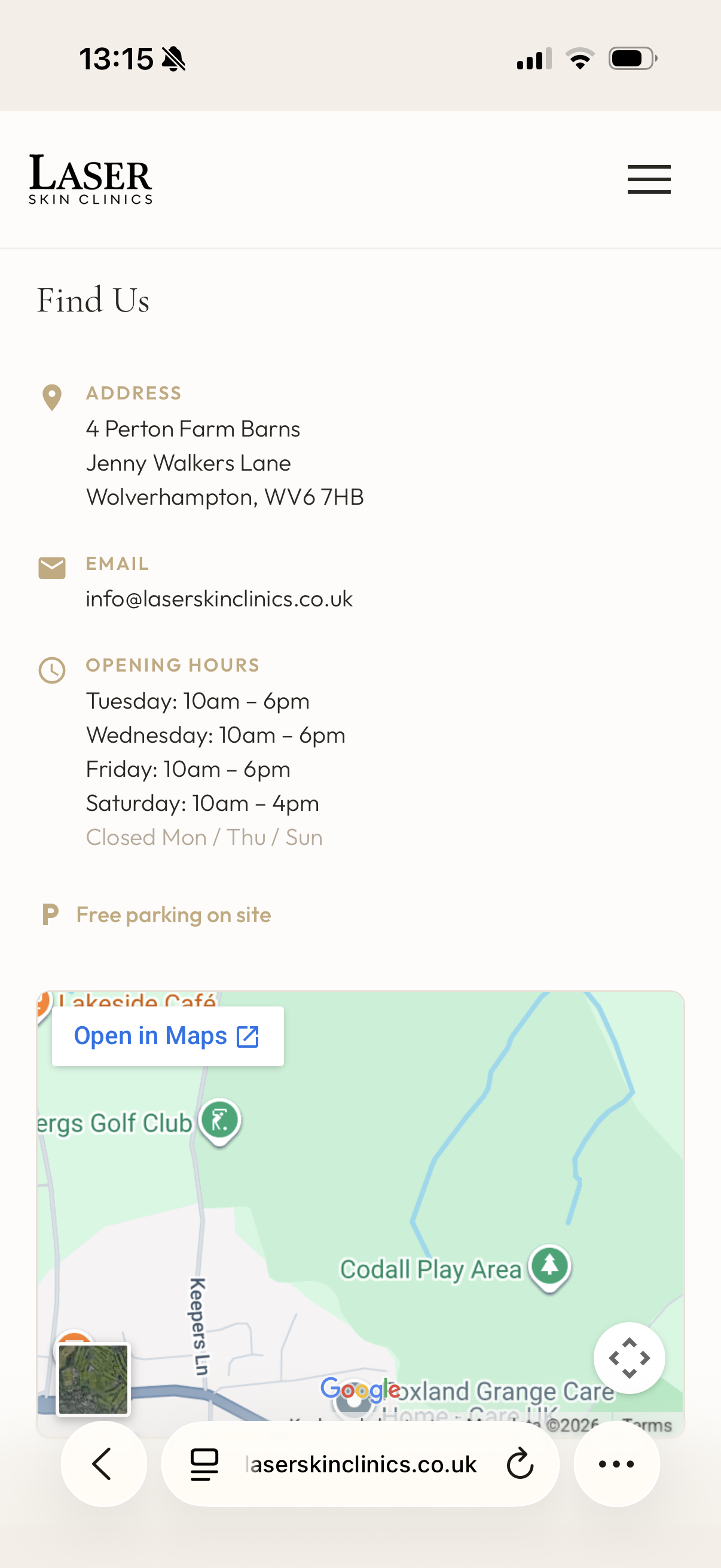The width and height of the screenshot is (721, 1568).
Task: Select the golf club map marker
Action: 219,1120
